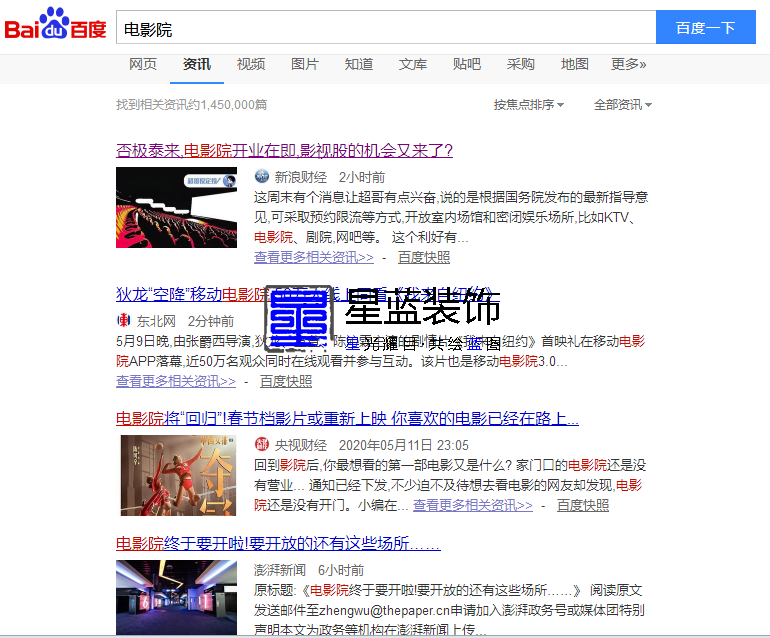This screenshot has height=638, width=770.
Task: Open the 全部资讯 filter dropdown
Action: coord(622,105)
